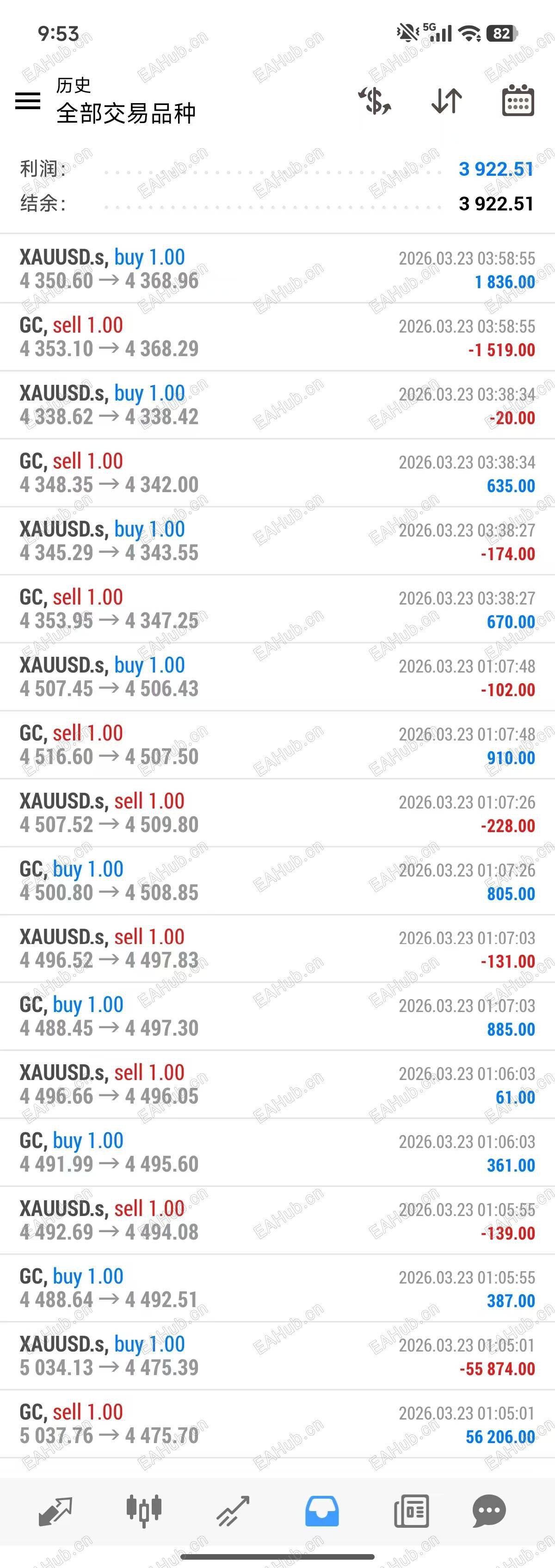Open the GC buy trade with 885.00 profit

tap(277, 1016)
